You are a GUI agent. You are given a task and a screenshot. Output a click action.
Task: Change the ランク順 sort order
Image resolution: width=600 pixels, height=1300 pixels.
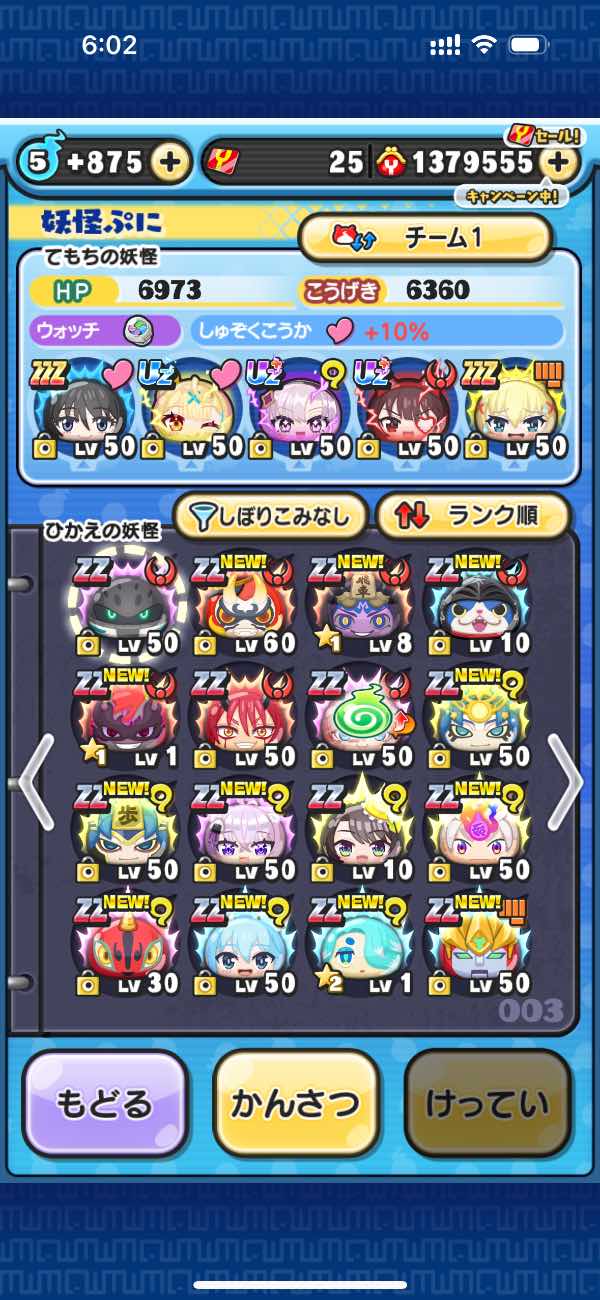click(473, 516)
